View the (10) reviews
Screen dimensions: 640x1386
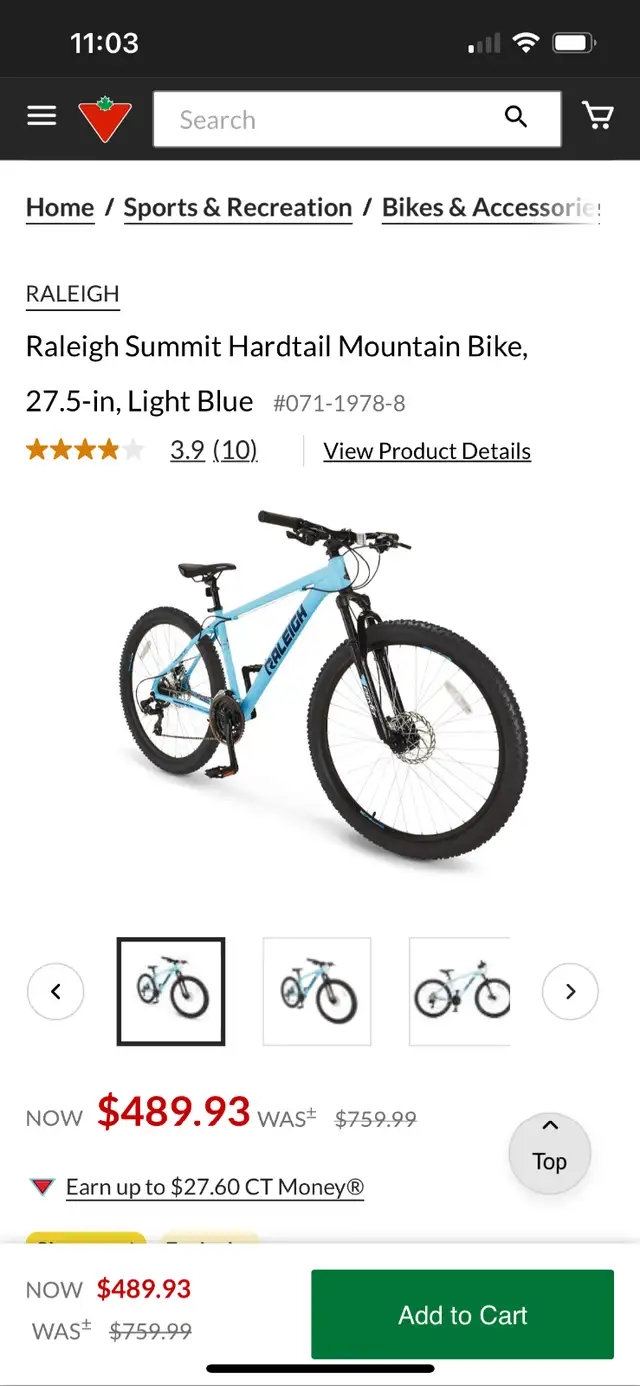[235, 451]
